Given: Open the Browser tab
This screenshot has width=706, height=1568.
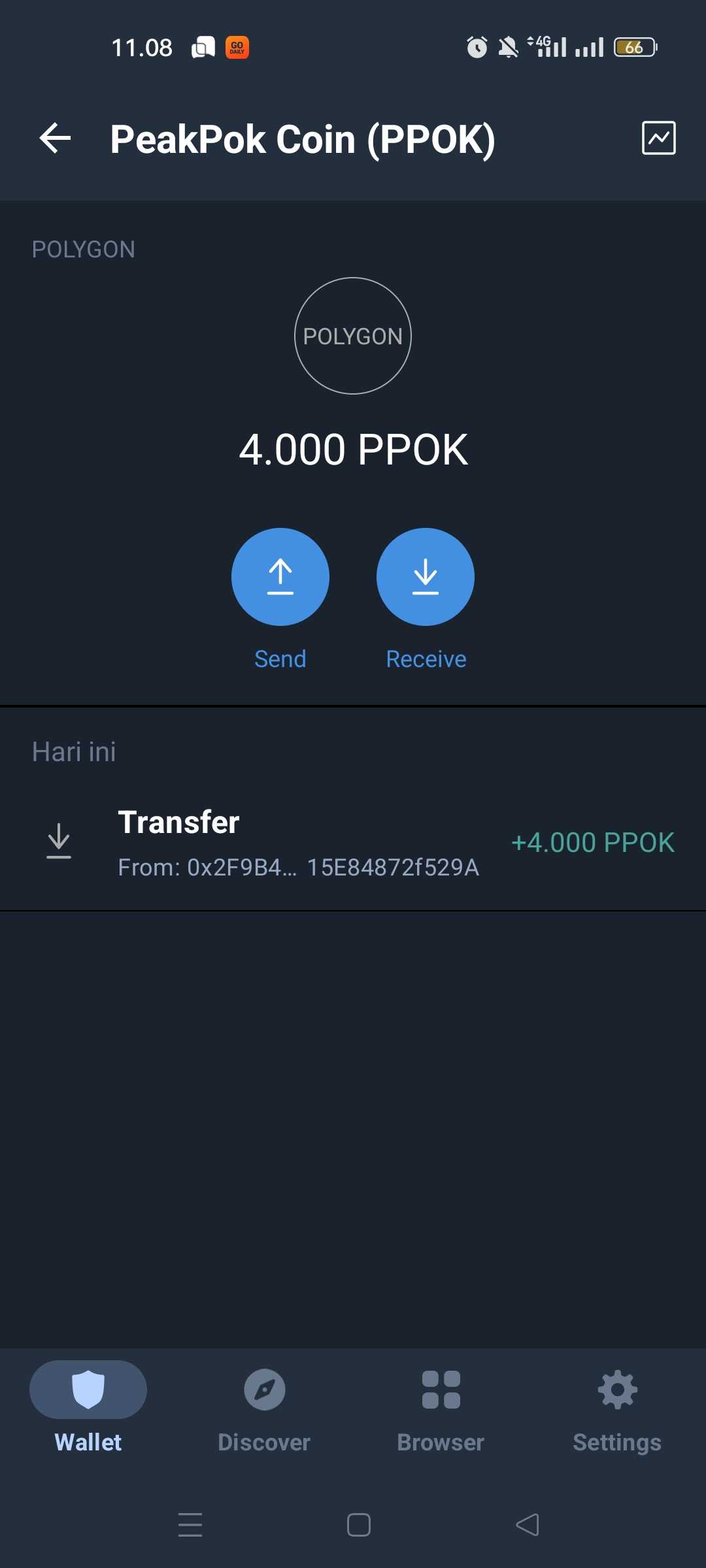Looking at the screenshot, I should click(x=441, y=1405).
